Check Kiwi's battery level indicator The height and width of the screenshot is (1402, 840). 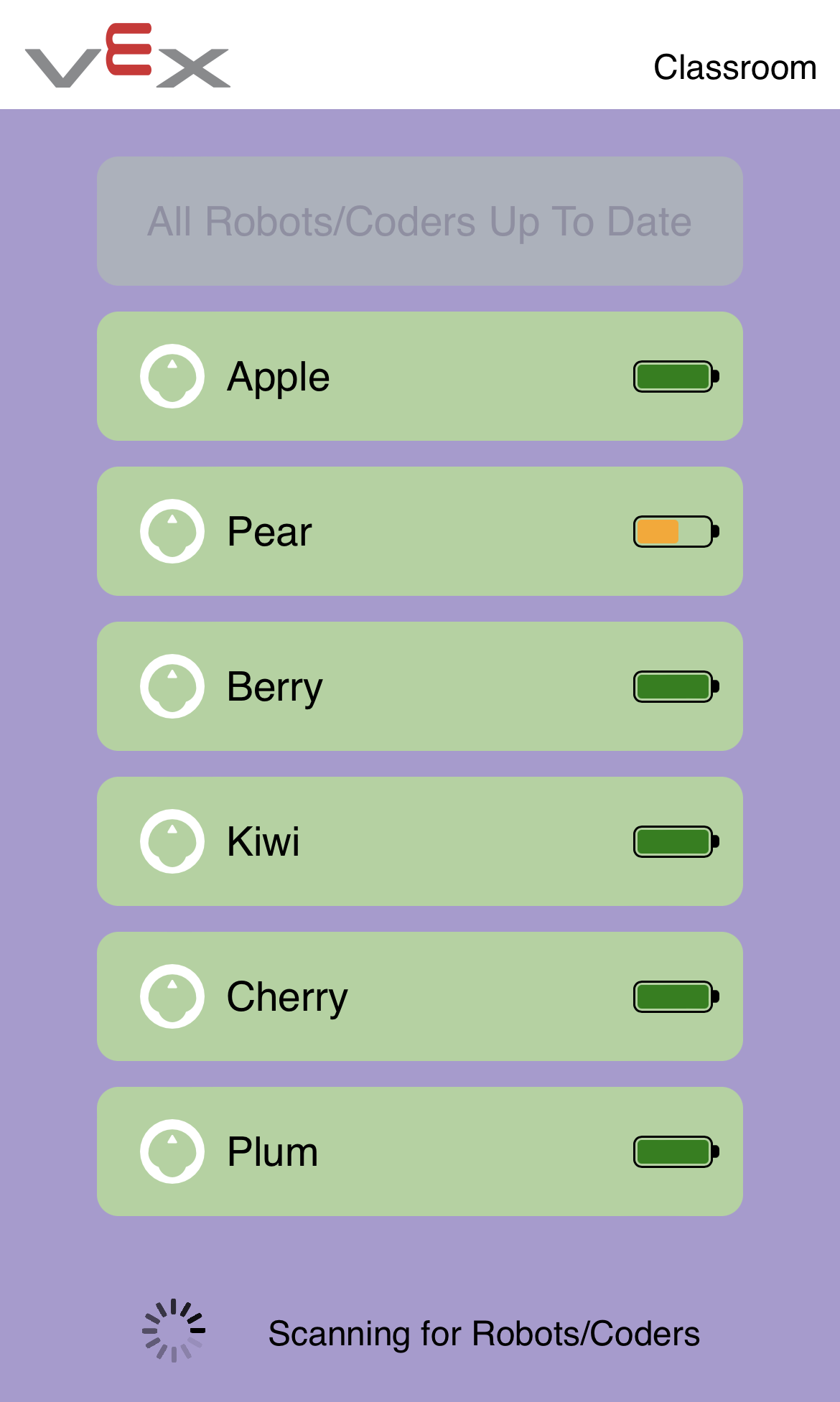point(673,841)
